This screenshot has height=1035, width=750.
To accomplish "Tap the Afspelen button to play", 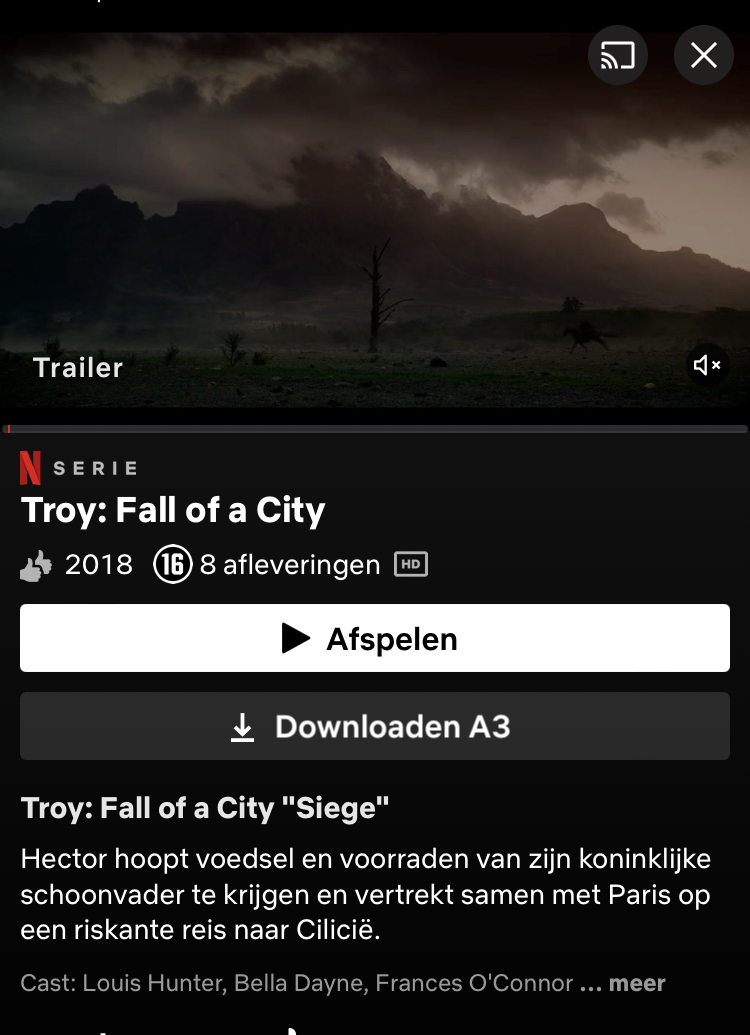I will point(375,638).
